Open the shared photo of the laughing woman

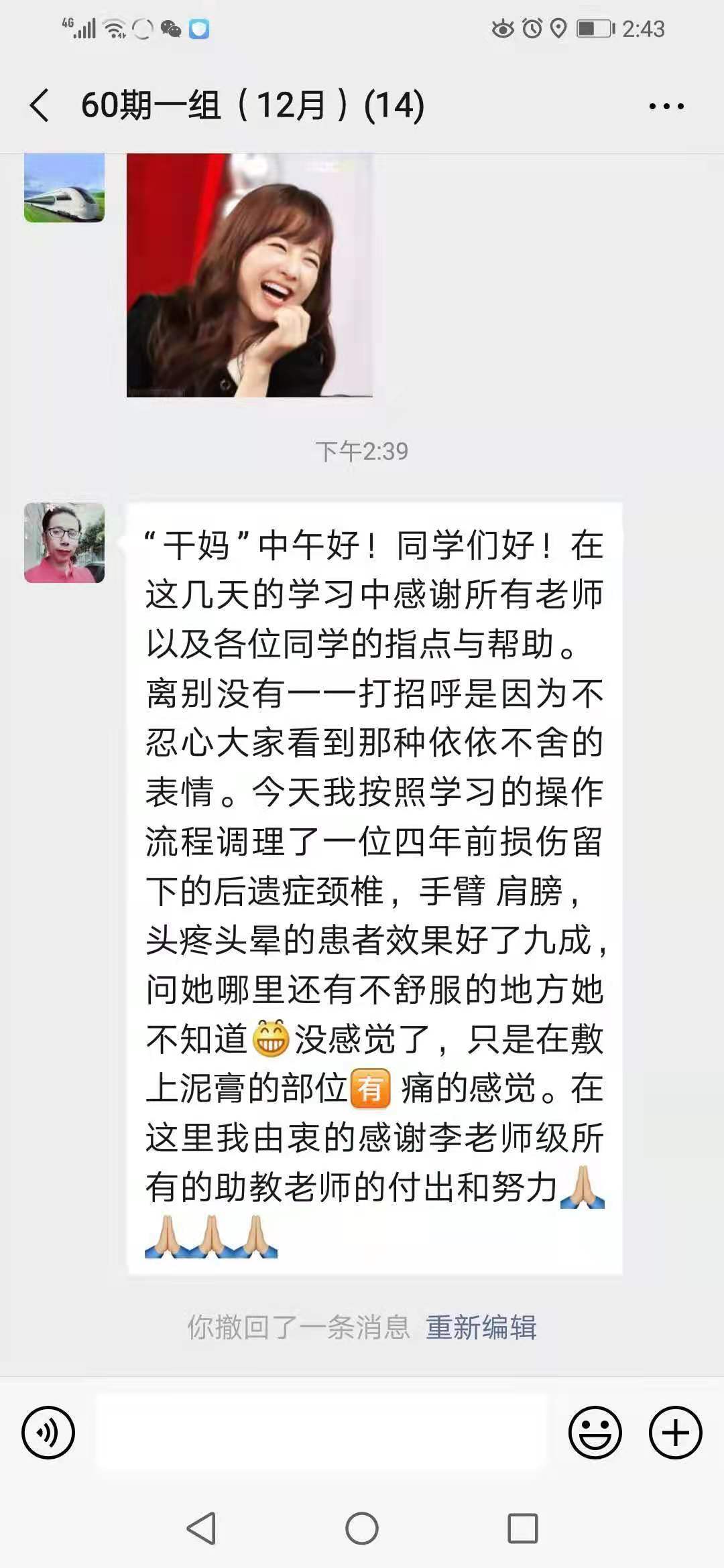pyautogui.click(x=249, y=275)
